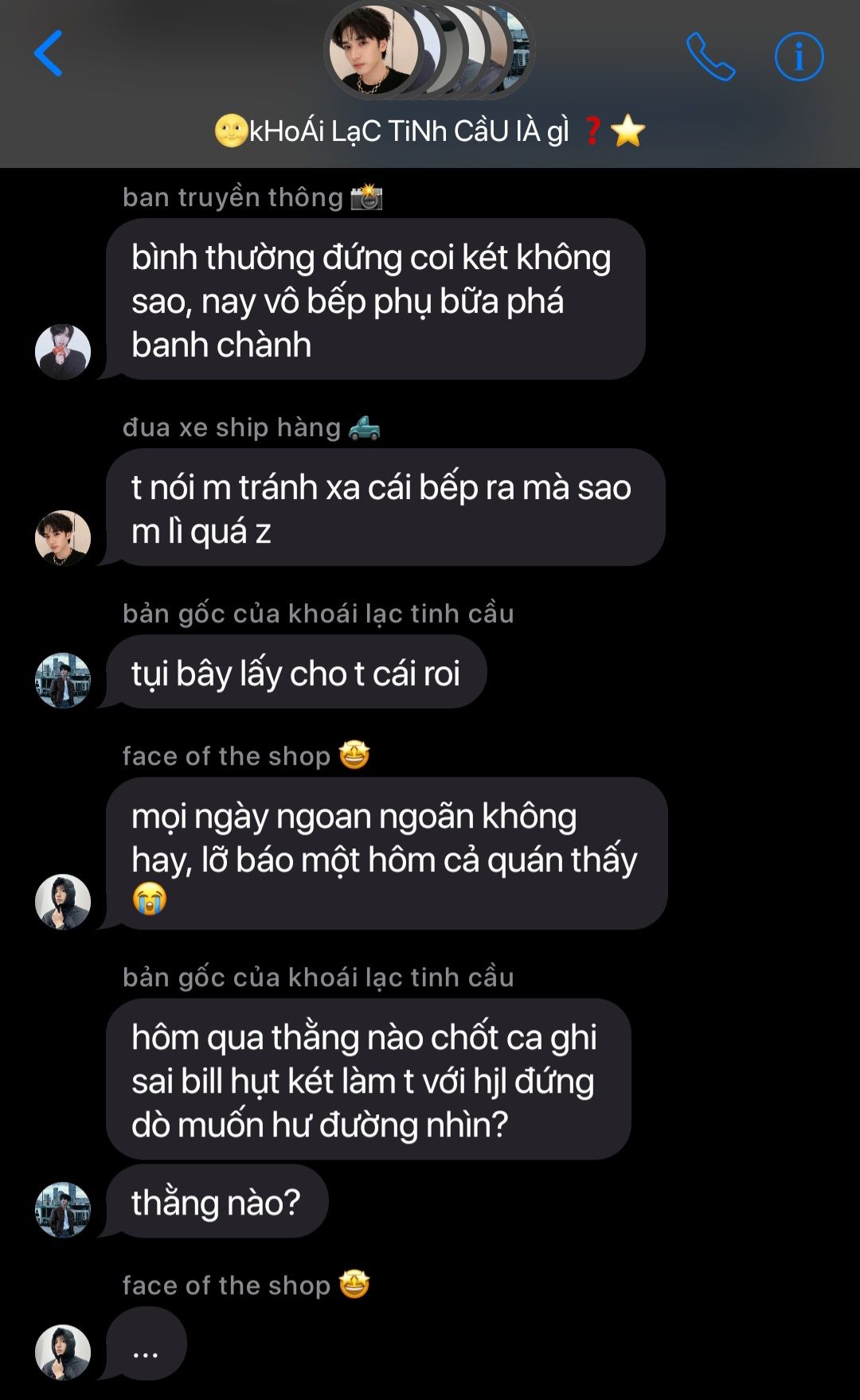The height and width of the screenshot is (1400, 860).
Task: Open the avatar beside 'thằng nào?' message
Action: coord(63,1209)
